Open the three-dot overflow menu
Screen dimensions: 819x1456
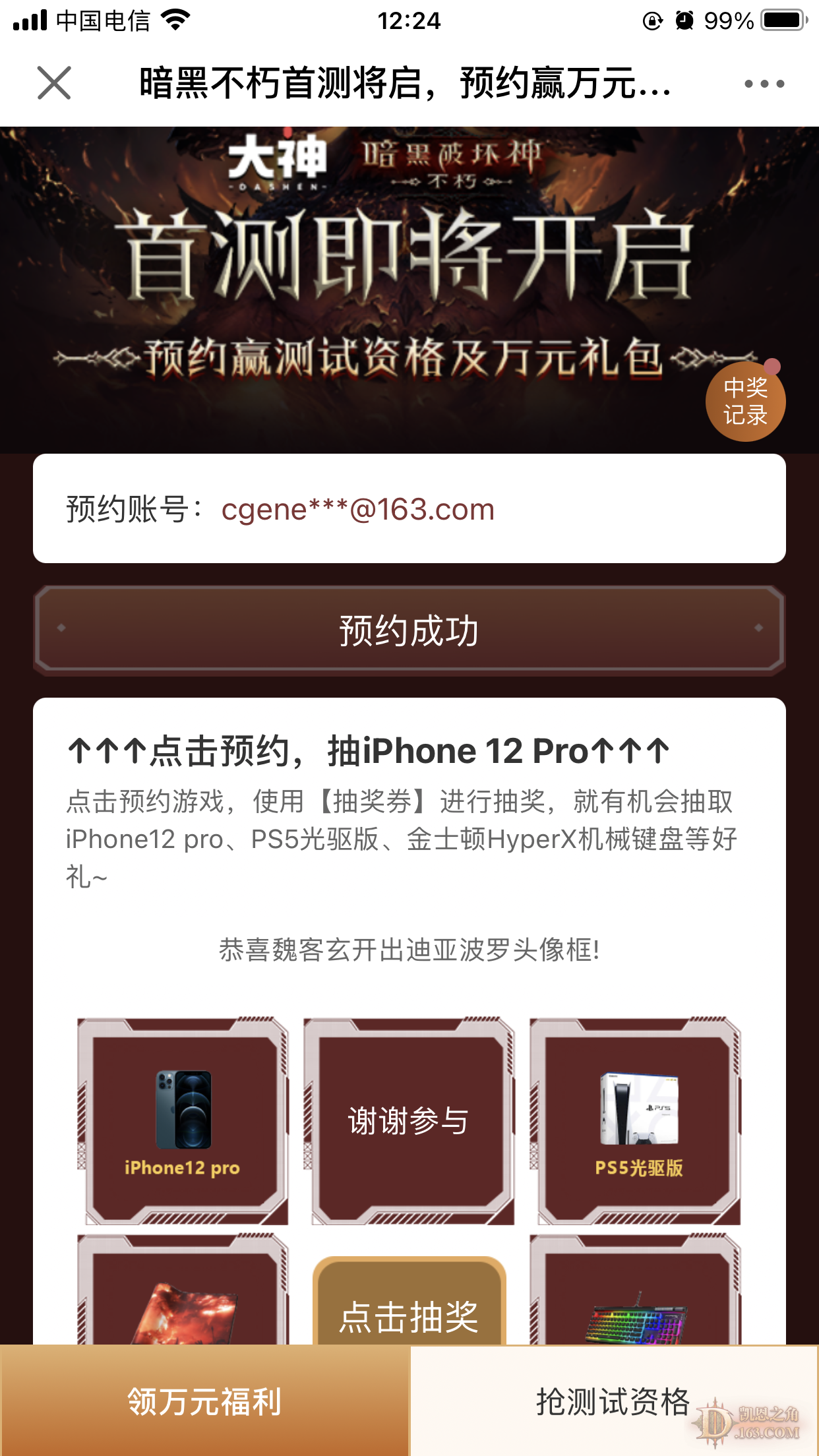pyautogui.click(x=764, y=84)
